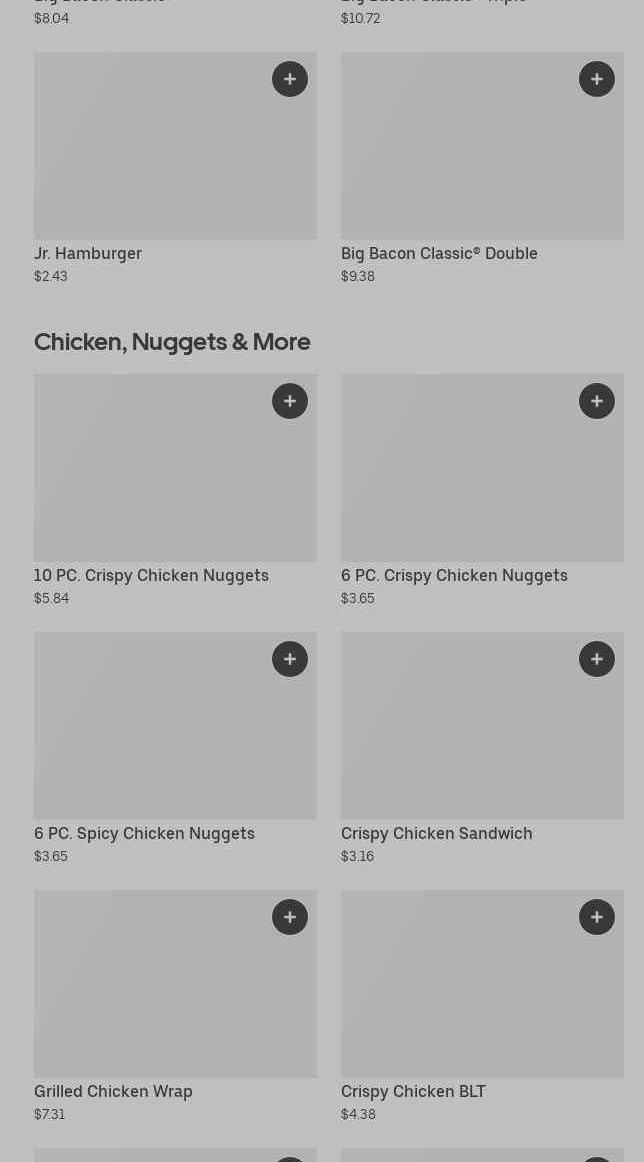
Task: Add Jr. Hamburger to cart
Action: 290,79
